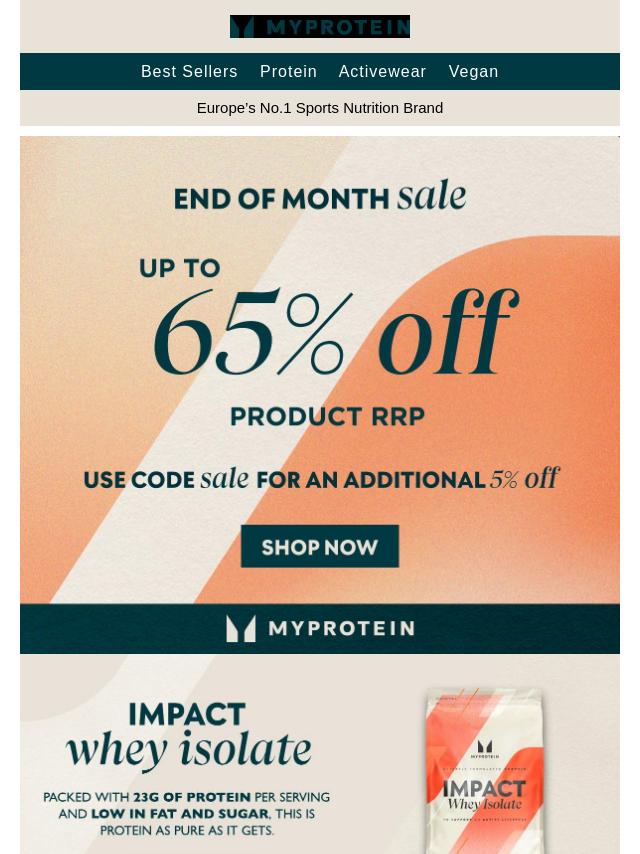Viewport: 640px width, 854px height.
Task: Tap the Shop Now button
Action: coord(320,547)
